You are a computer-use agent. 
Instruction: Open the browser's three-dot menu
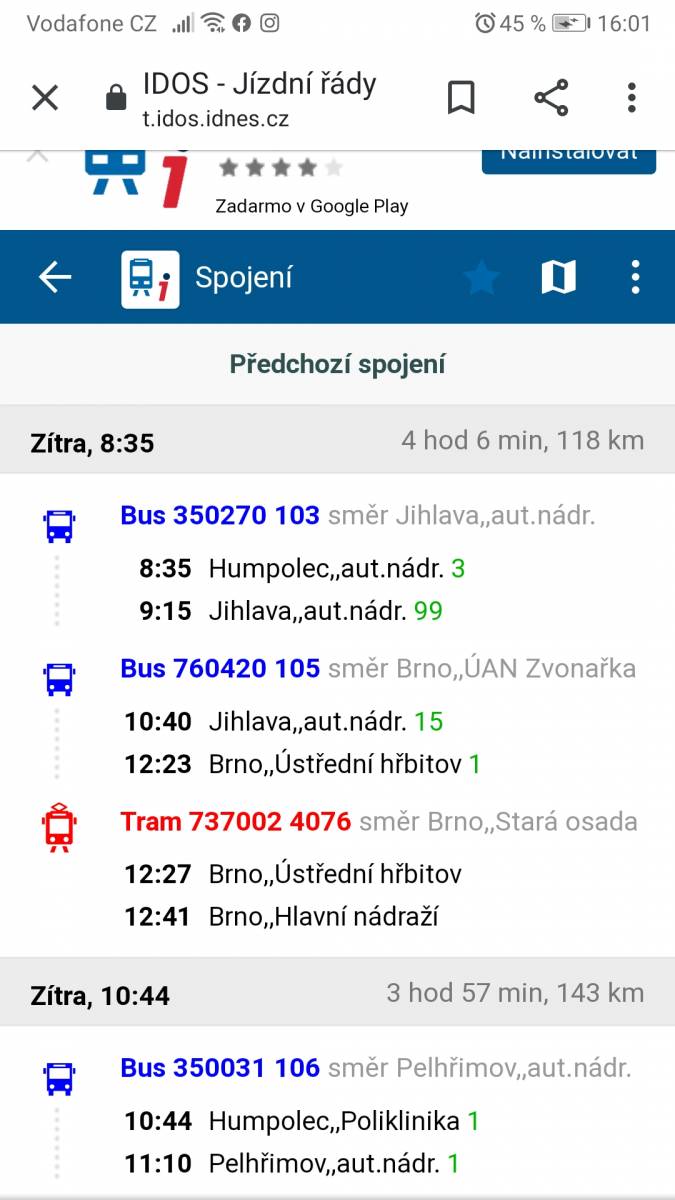point(631,98)
